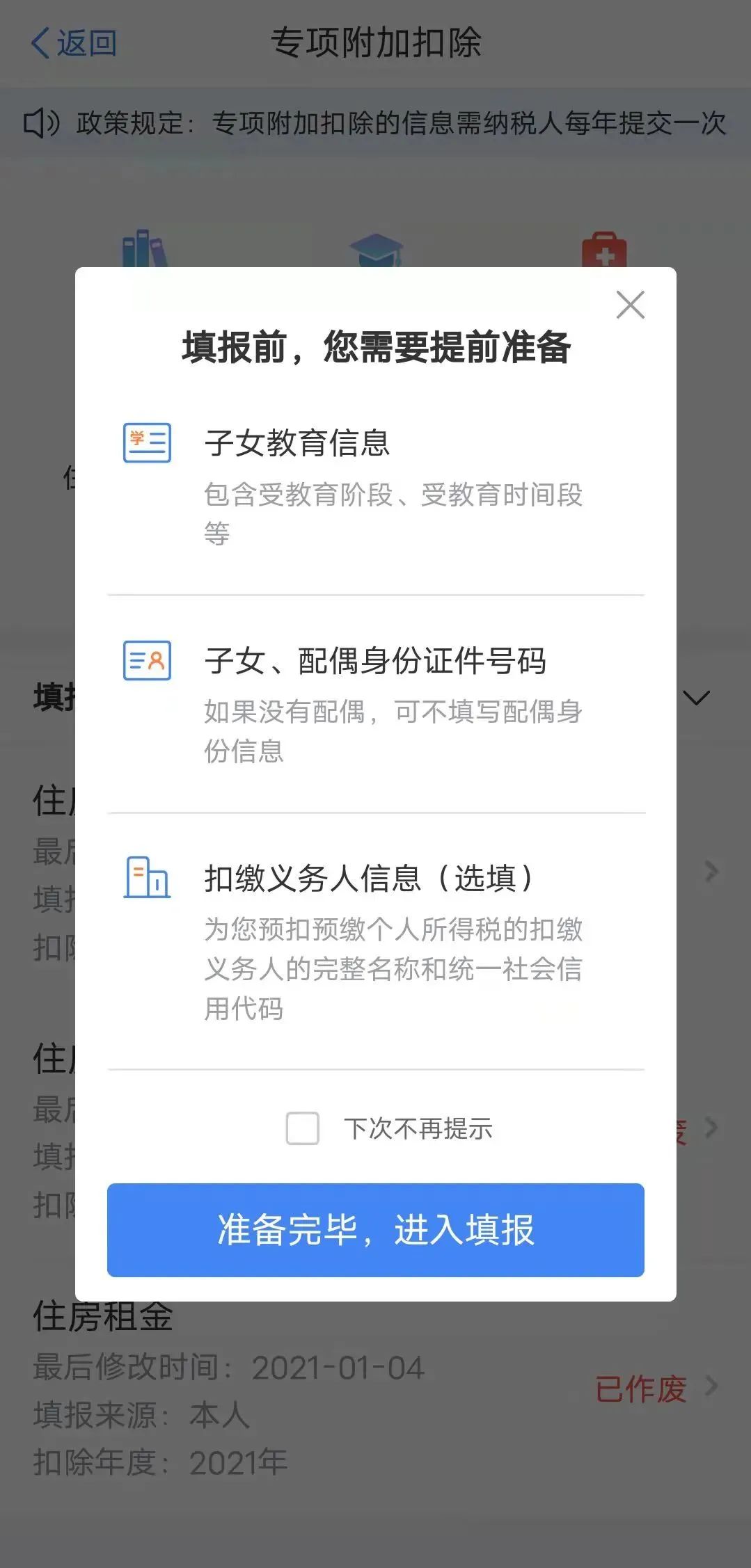The height and width of the screenshot is (1568, 751).
Task: Click the building icon beside 扣缴义务人信息
Action: pos(146,878)
